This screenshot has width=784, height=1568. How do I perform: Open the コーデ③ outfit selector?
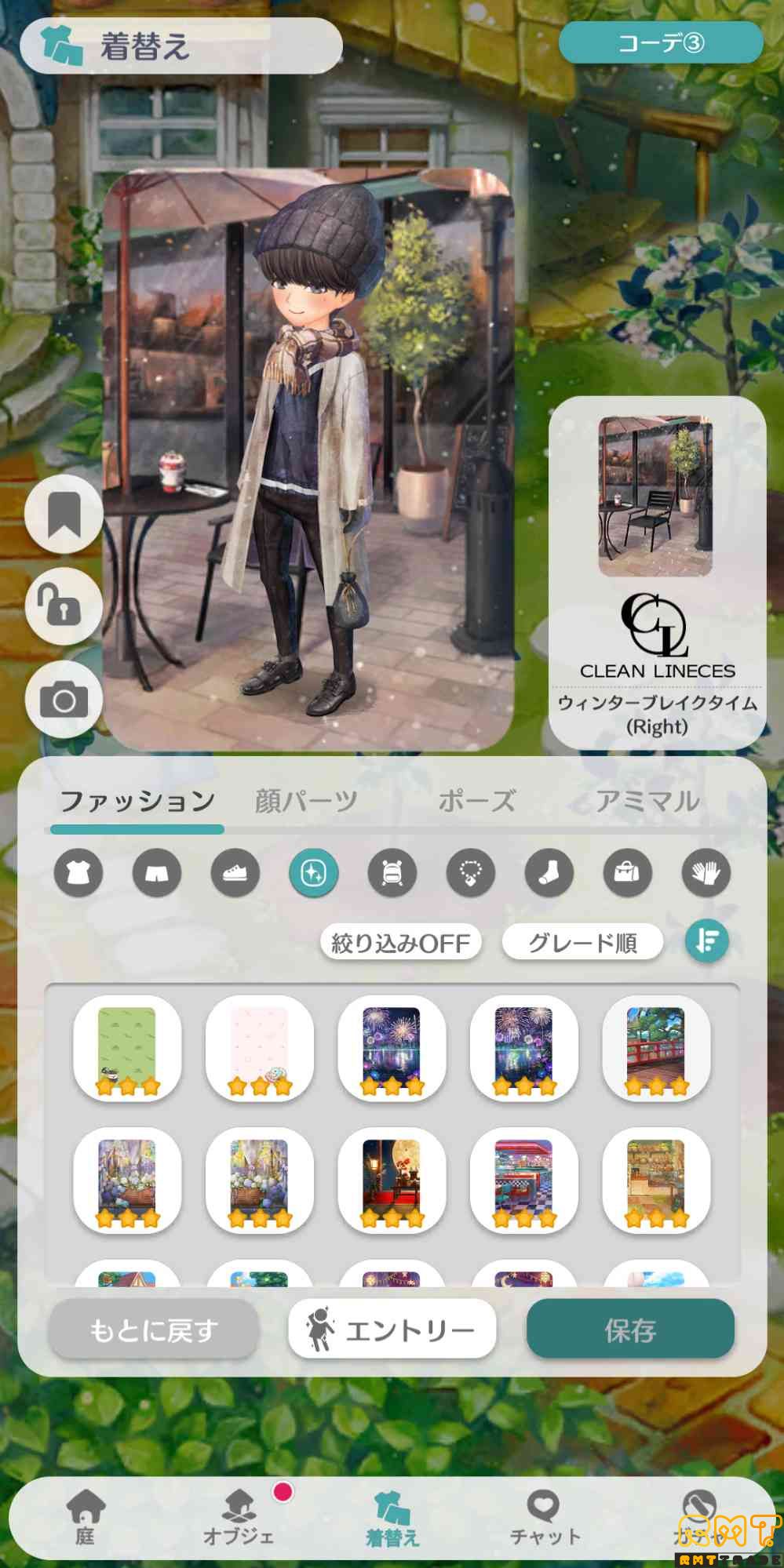[x=660, y=43]
